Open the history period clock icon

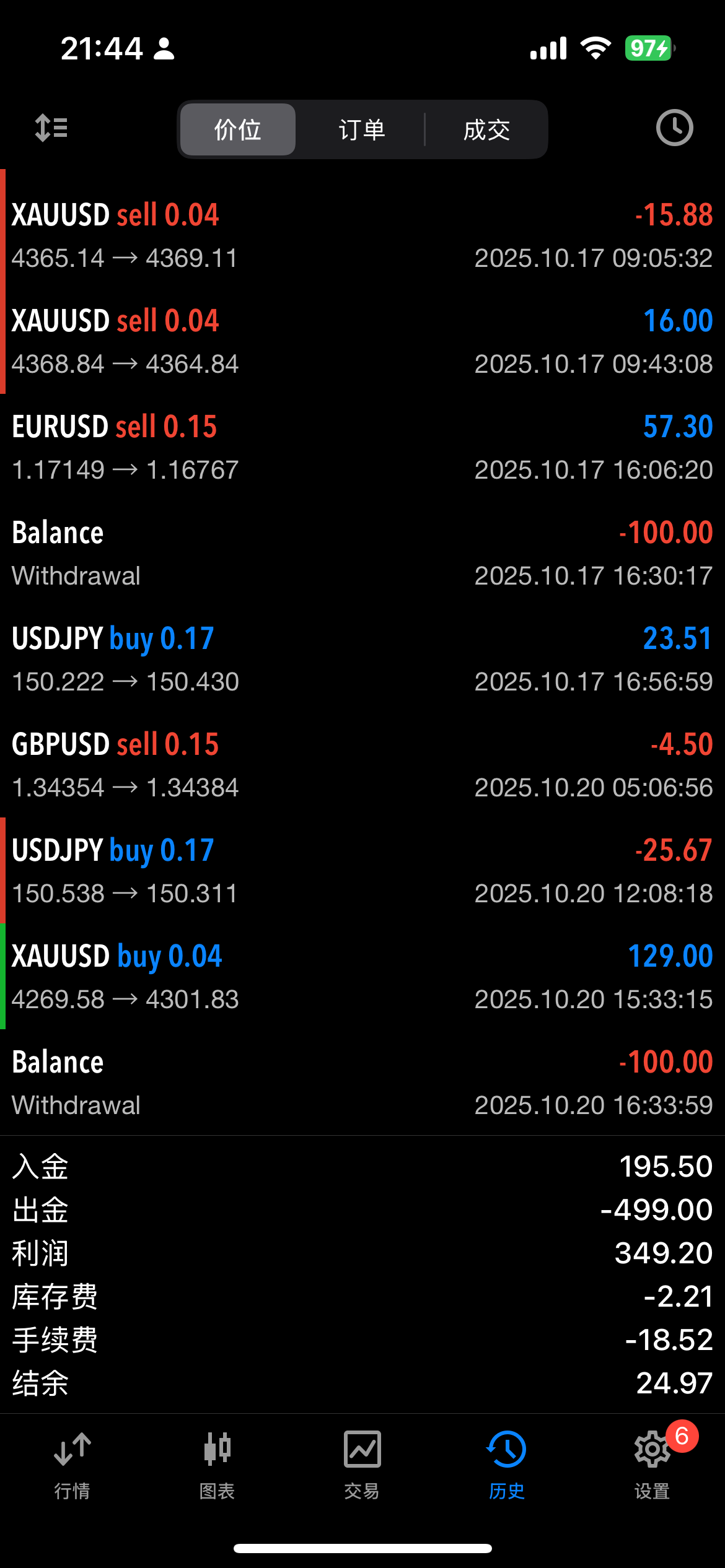pos(674,128)
